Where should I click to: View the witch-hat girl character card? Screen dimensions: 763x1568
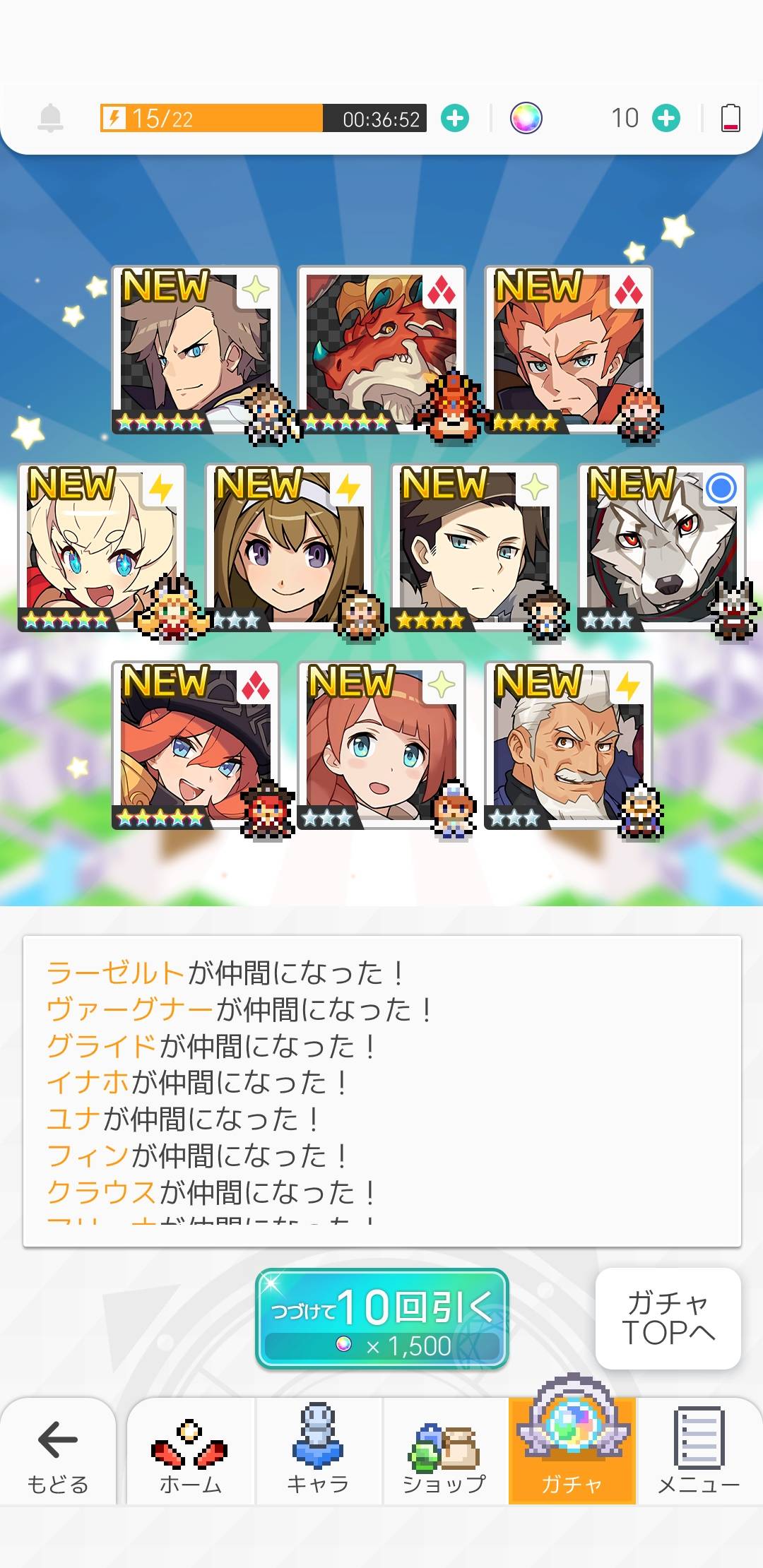pyautogui.click(x=195, y=745)
